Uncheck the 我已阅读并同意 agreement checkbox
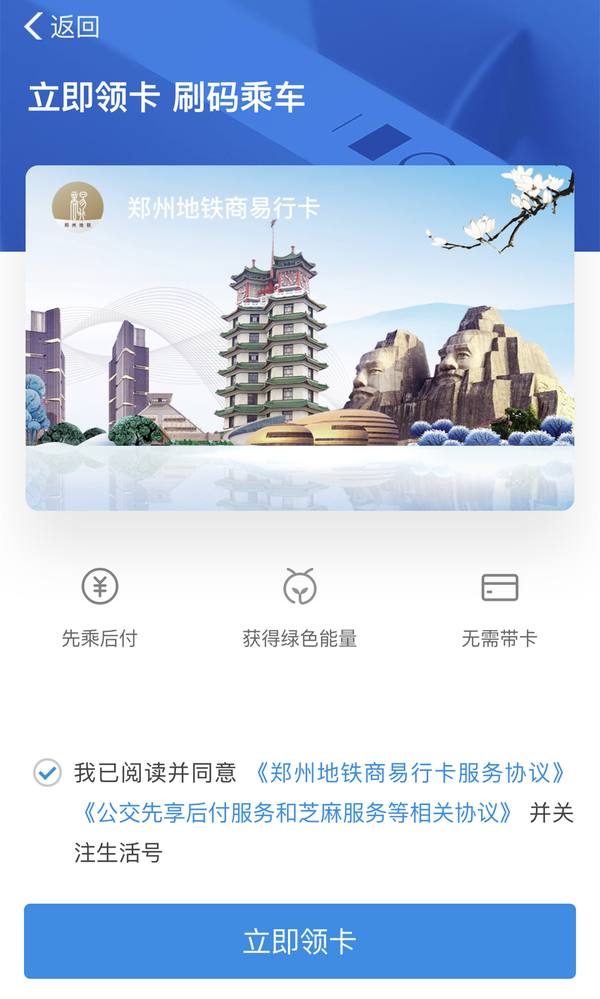600x999 pixels. point(47,772)
